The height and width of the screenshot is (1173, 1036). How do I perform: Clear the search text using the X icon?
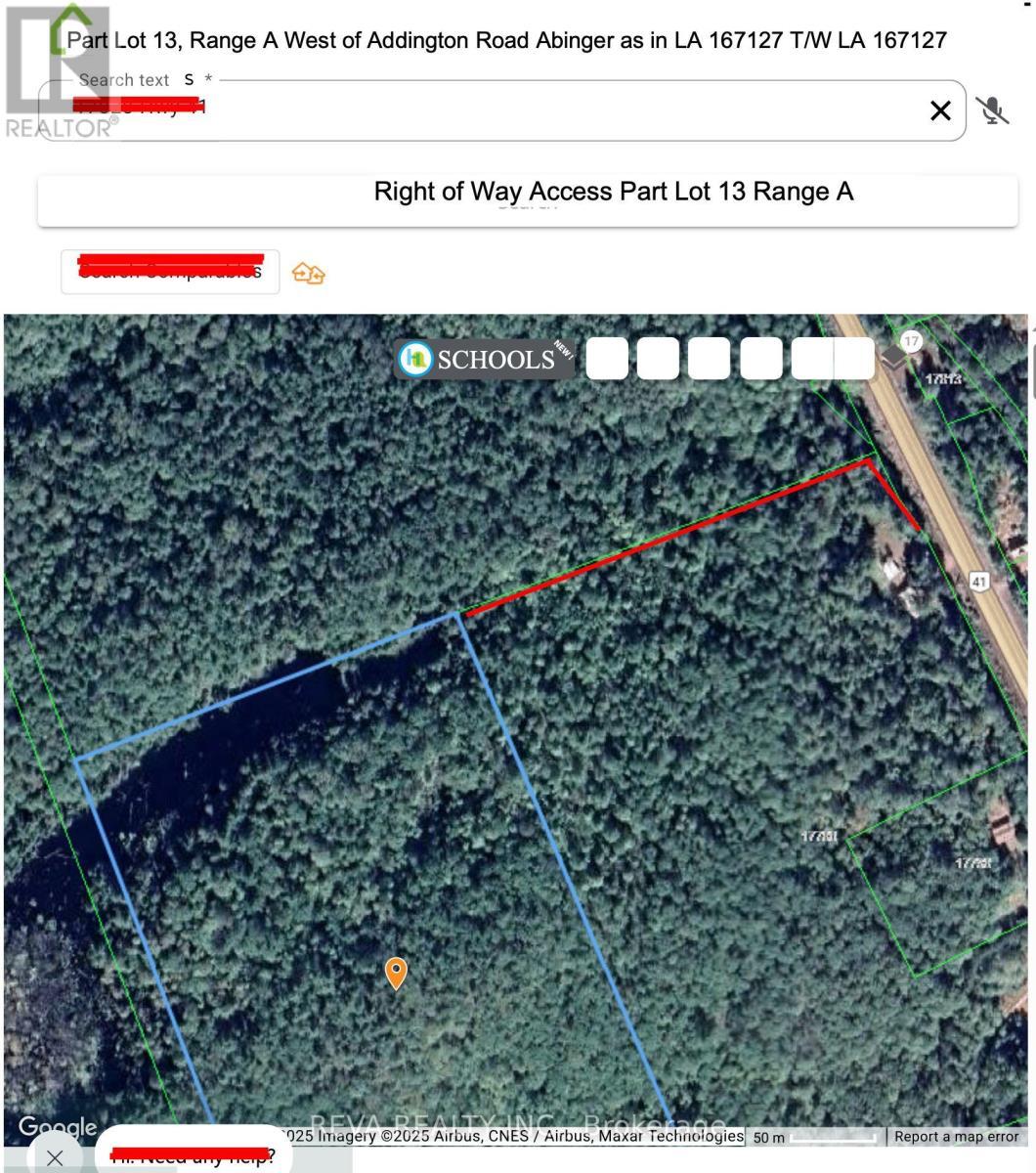pyautogui.click(x=940, y=110)
